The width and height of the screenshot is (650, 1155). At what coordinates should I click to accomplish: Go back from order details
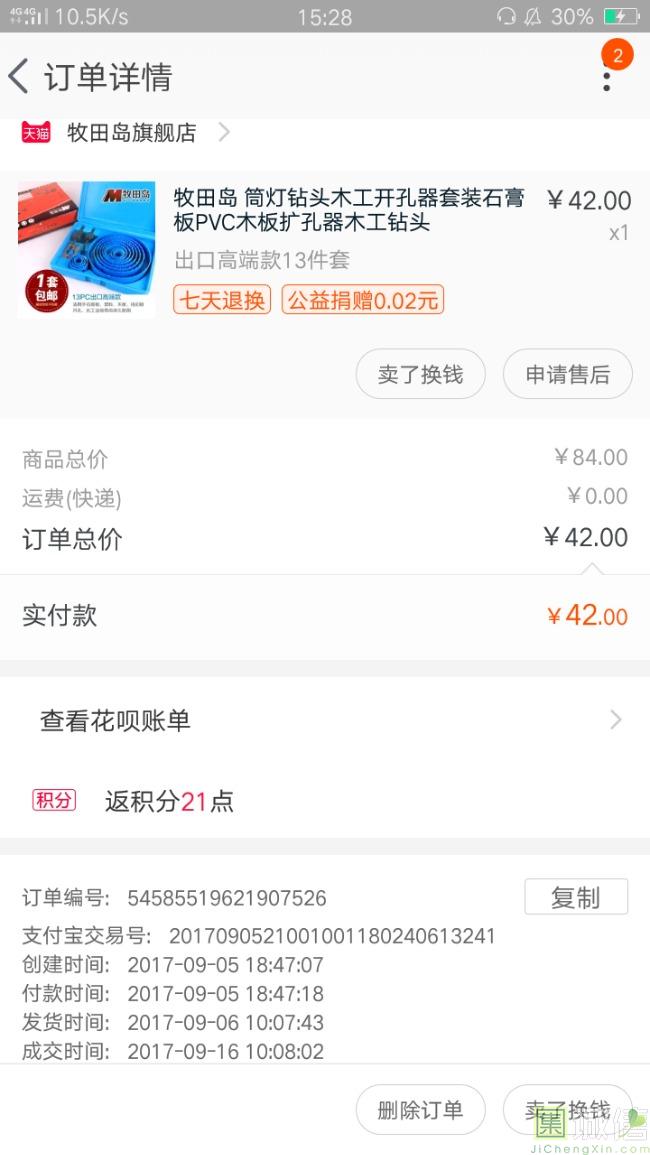[x=20, y=77]
